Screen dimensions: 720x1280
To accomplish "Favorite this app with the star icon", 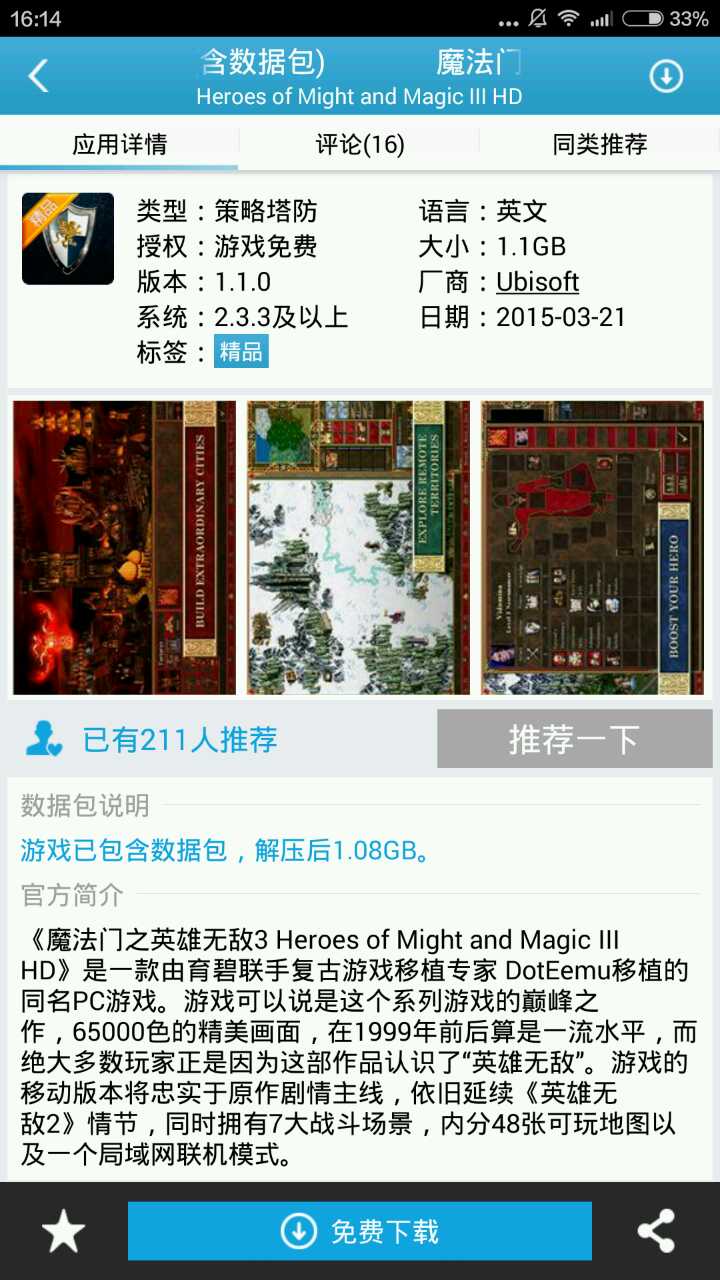I will tap(63, 1231).
